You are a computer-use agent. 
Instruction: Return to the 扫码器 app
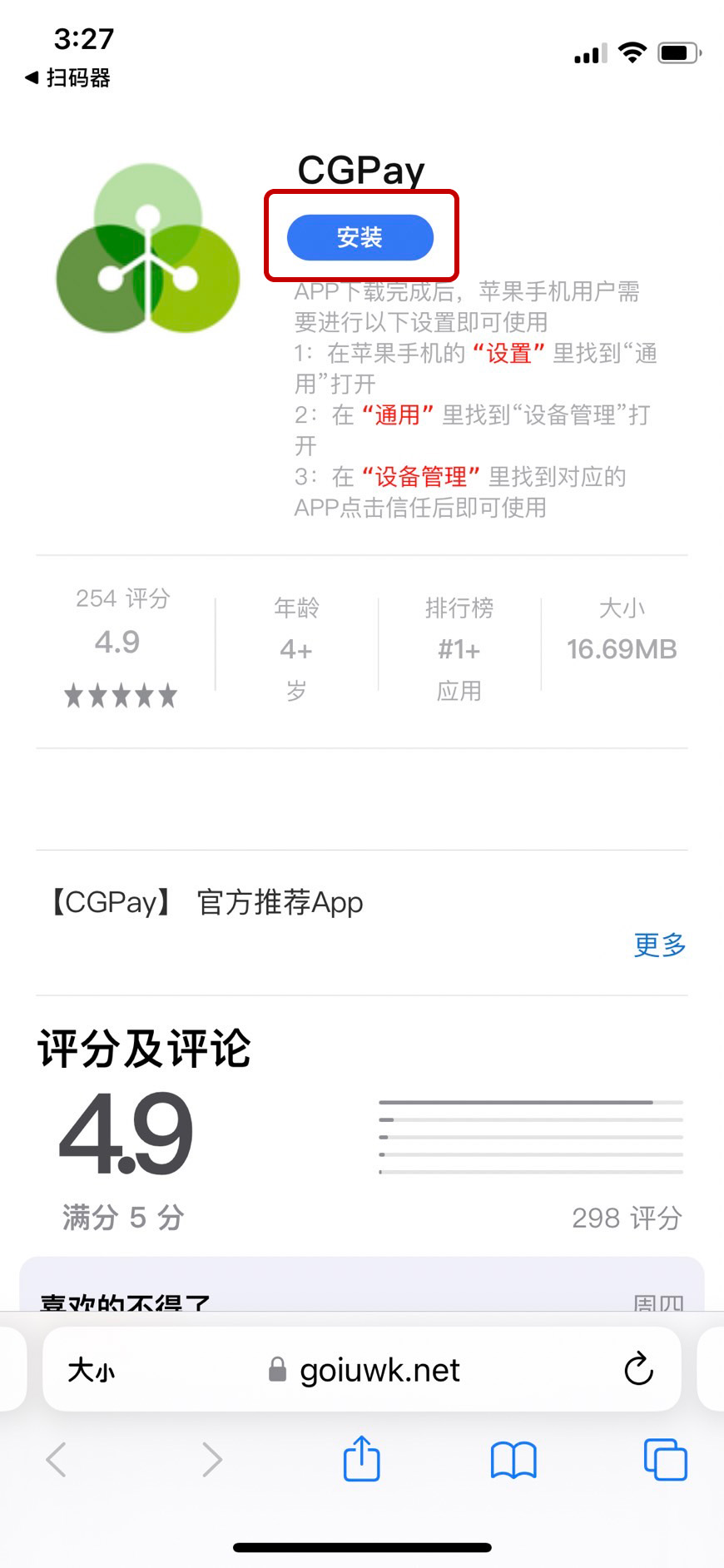(68, 77)
